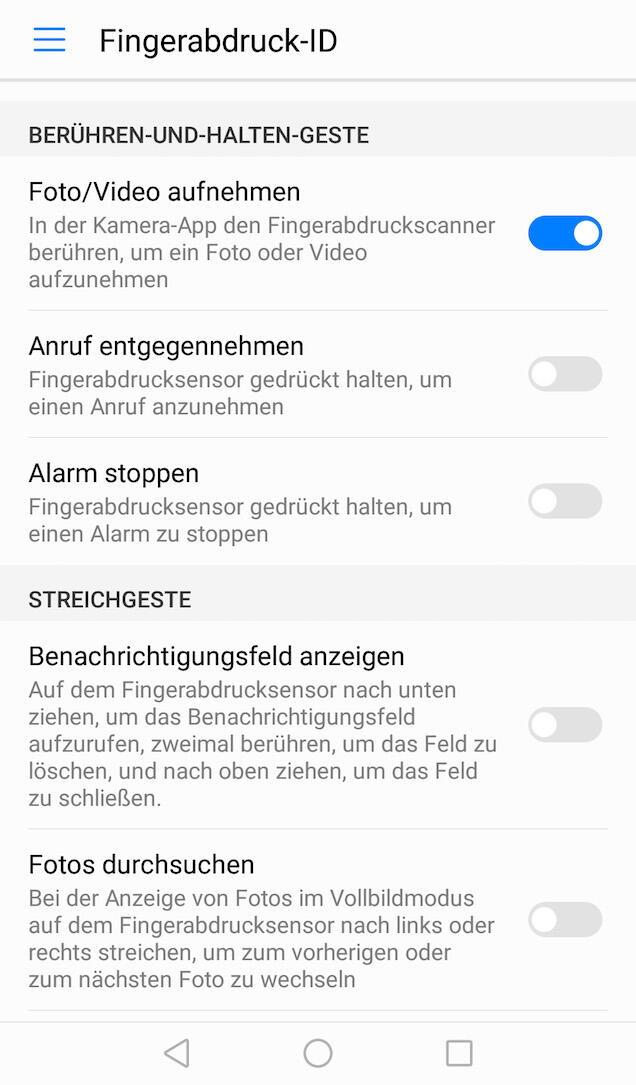Open the hamburger menu
Viewport: 636px width, 1085px height.
(x=49, y=40)
